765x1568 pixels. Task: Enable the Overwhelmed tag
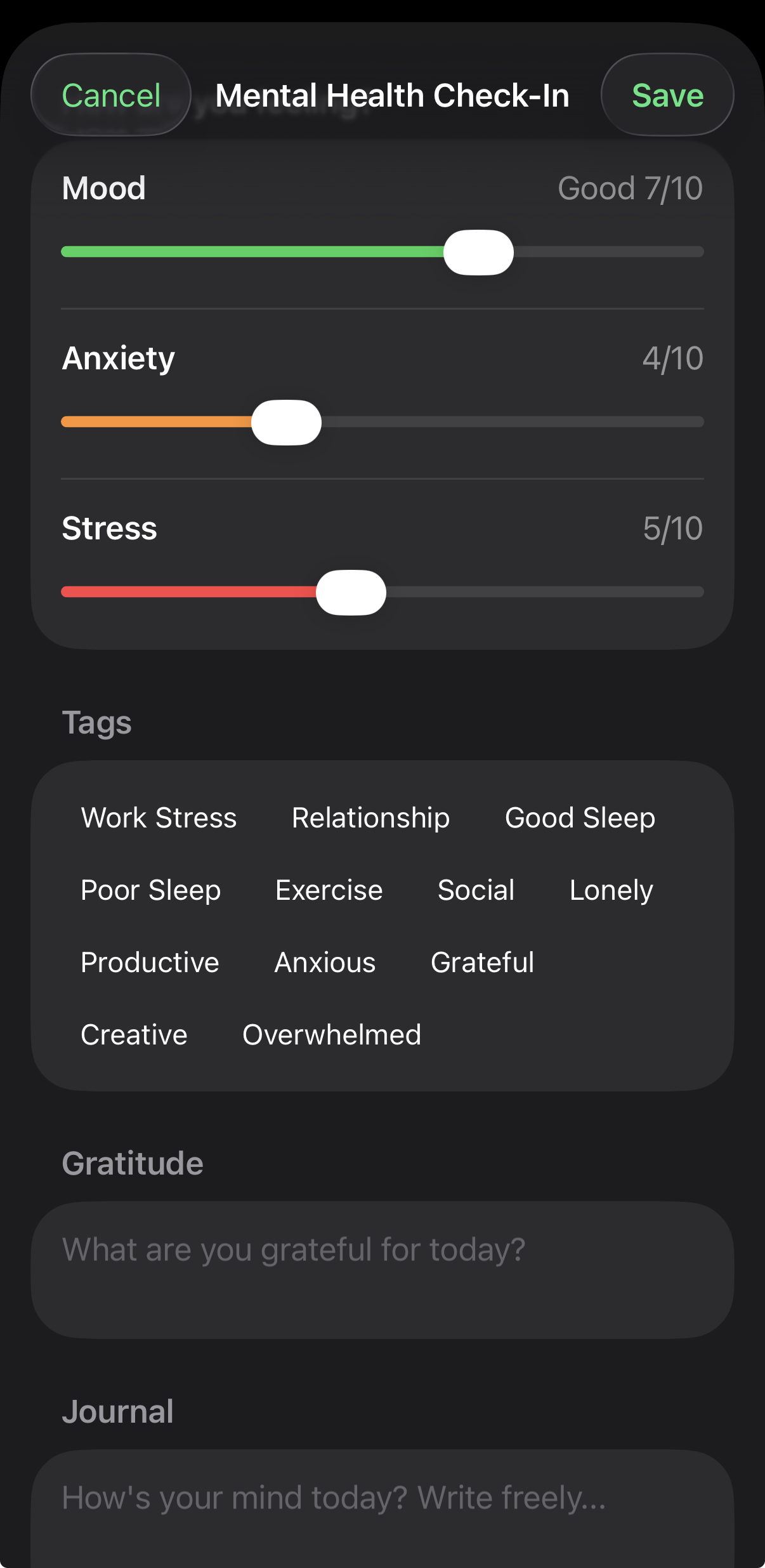coord(332,1034)
